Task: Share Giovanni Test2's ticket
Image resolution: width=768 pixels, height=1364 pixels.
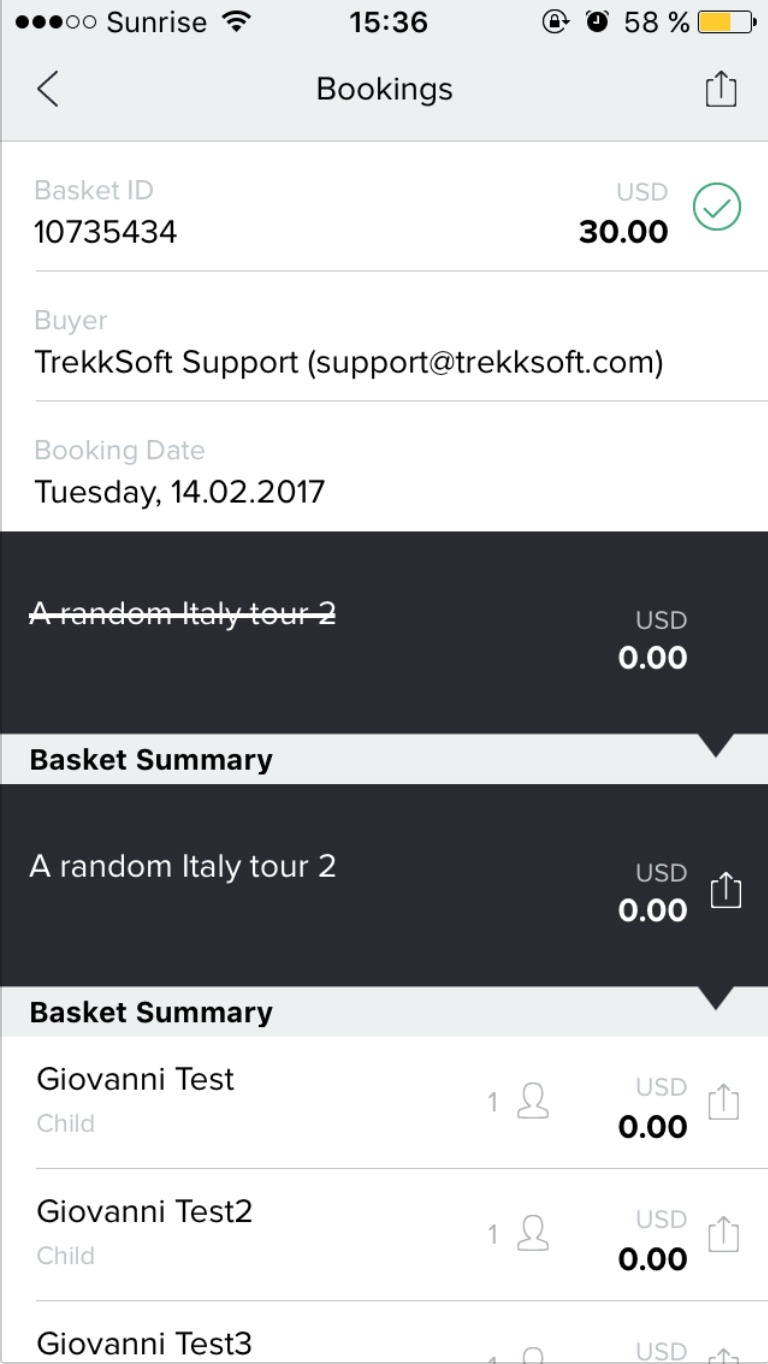Action: 723,1235
